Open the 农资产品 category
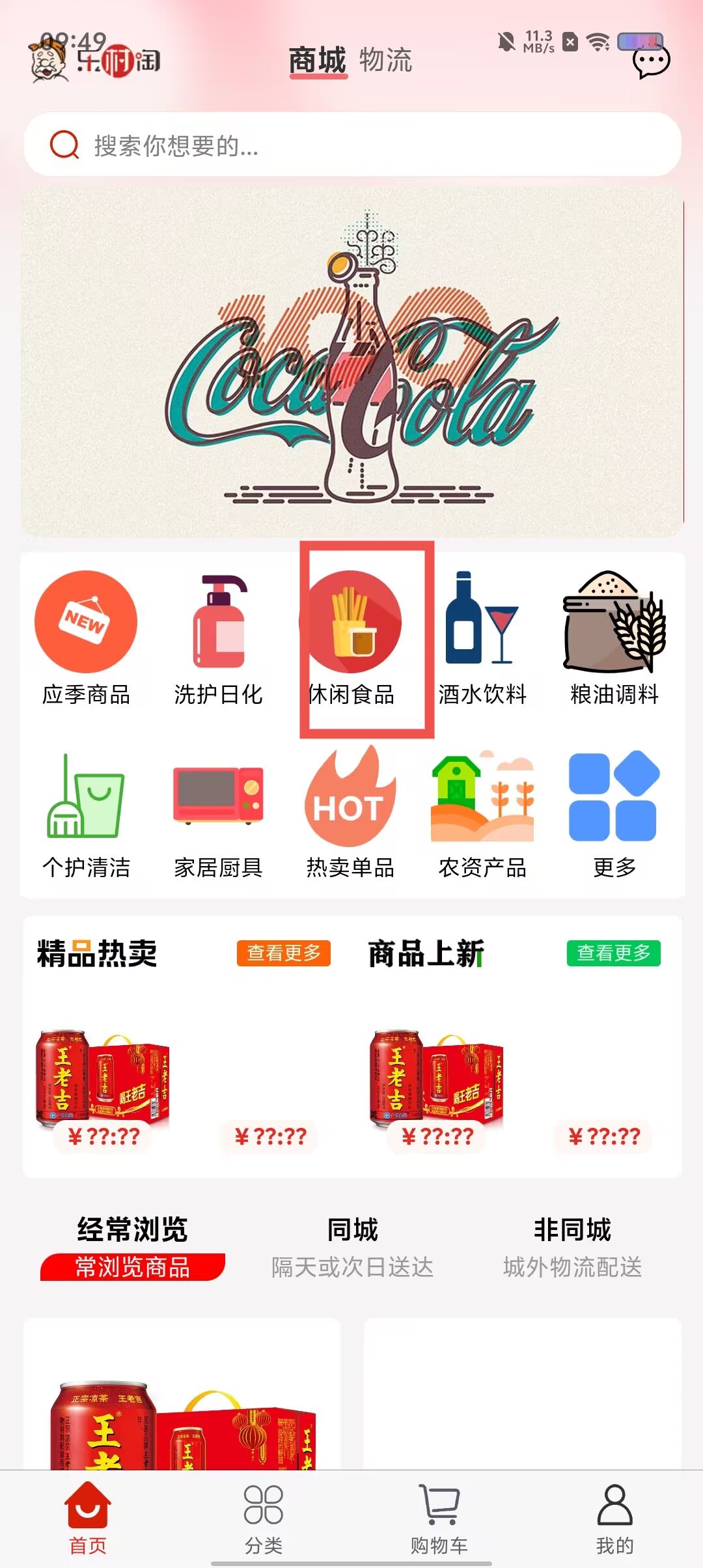 482,814
